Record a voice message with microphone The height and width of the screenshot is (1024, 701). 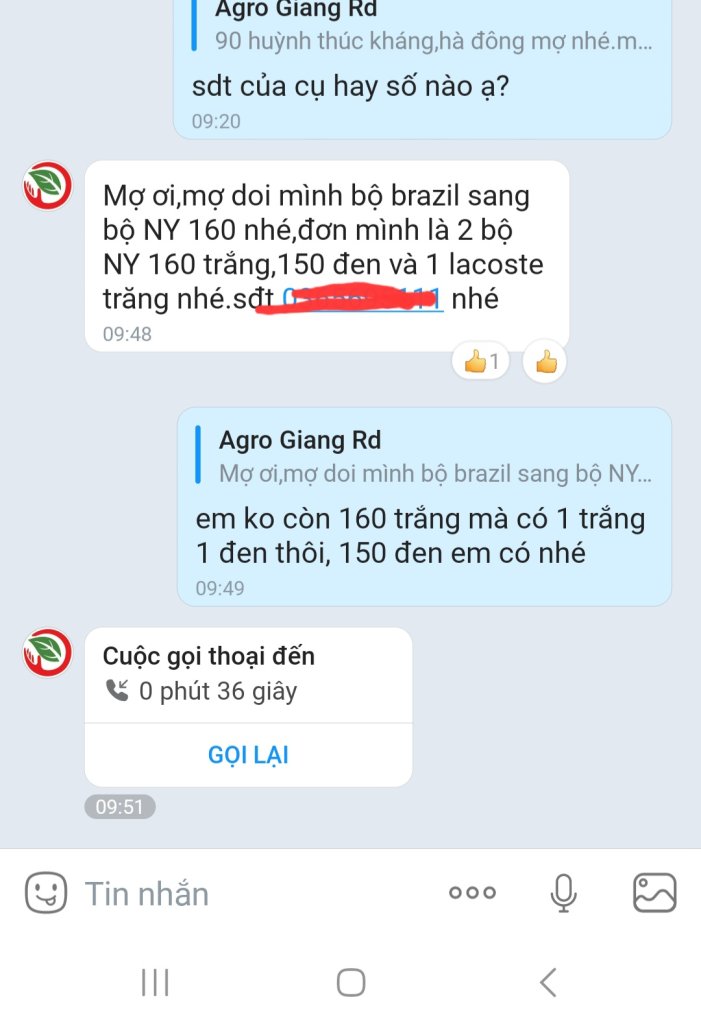tap(564, 893)
